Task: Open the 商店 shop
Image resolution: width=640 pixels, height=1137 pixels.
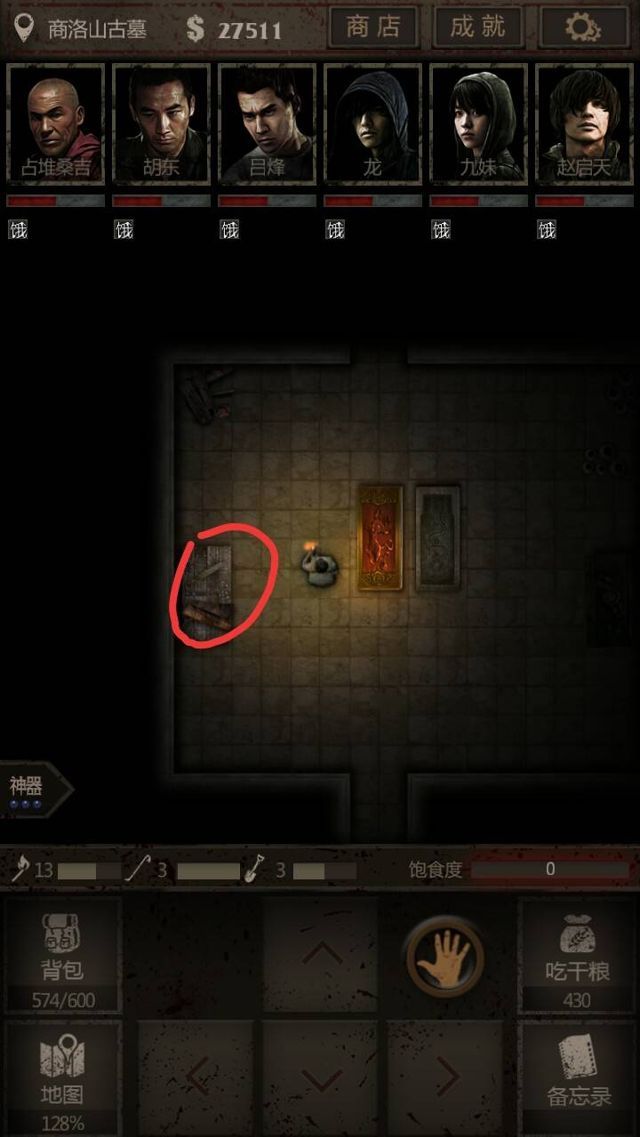Action: 373,28
